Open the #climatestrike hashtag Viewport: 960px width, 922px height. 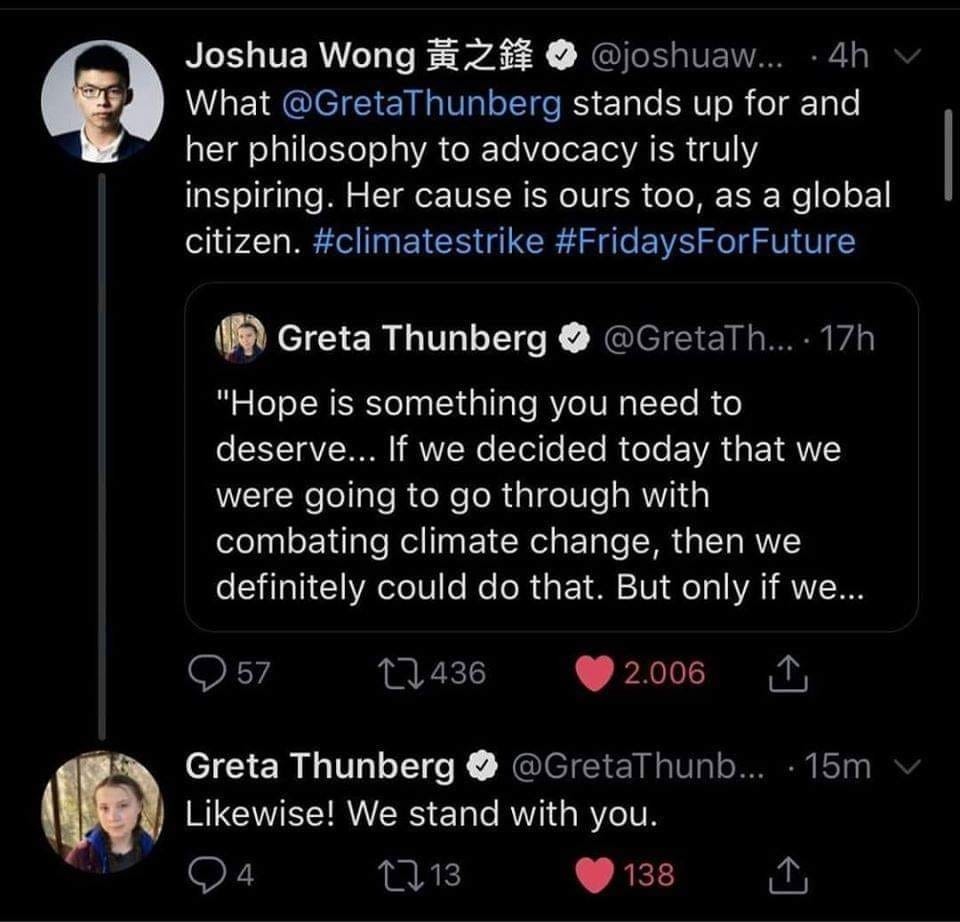pyautogui.click(x=430, y=241)
